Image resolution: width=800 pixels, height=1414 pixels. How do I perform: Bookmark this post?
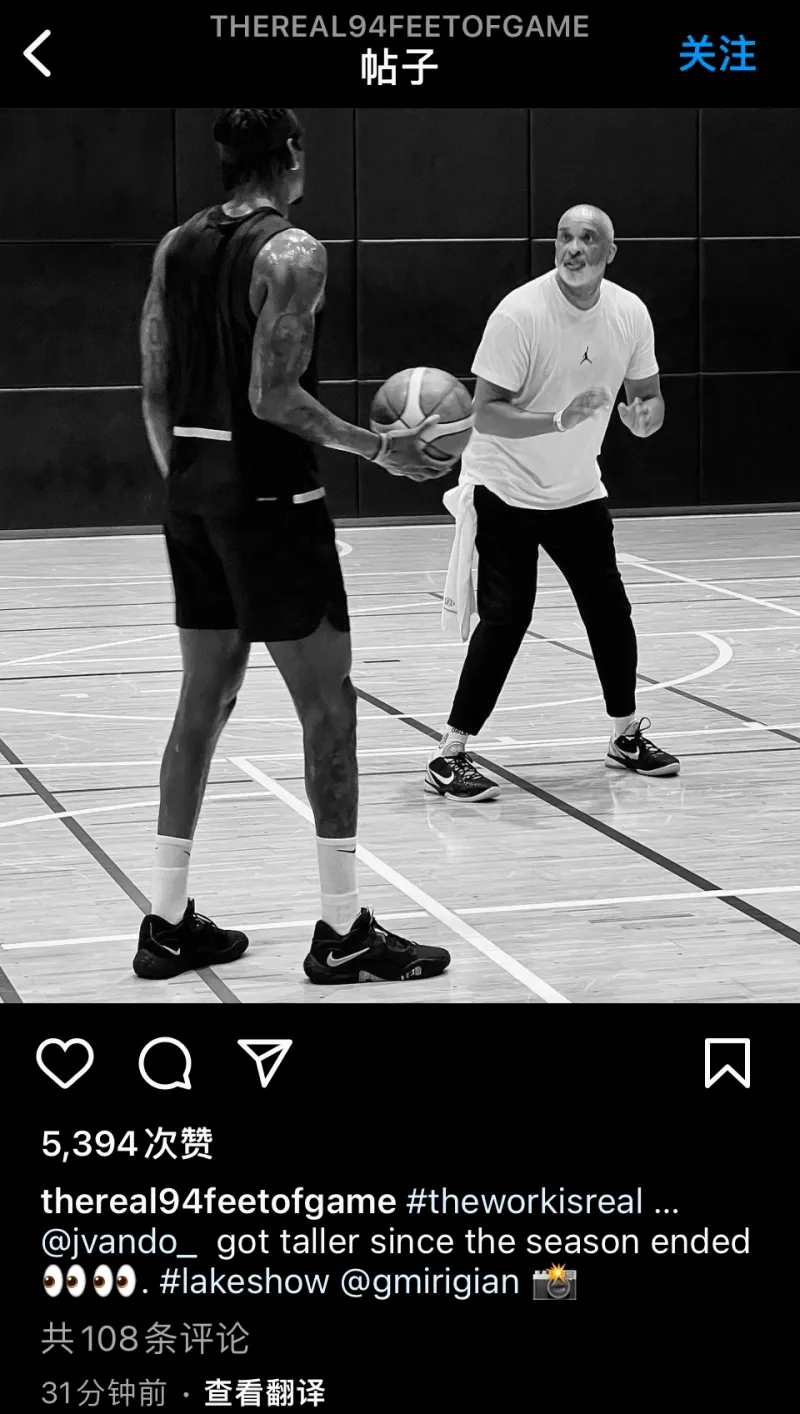click(x=727, y=1062)
